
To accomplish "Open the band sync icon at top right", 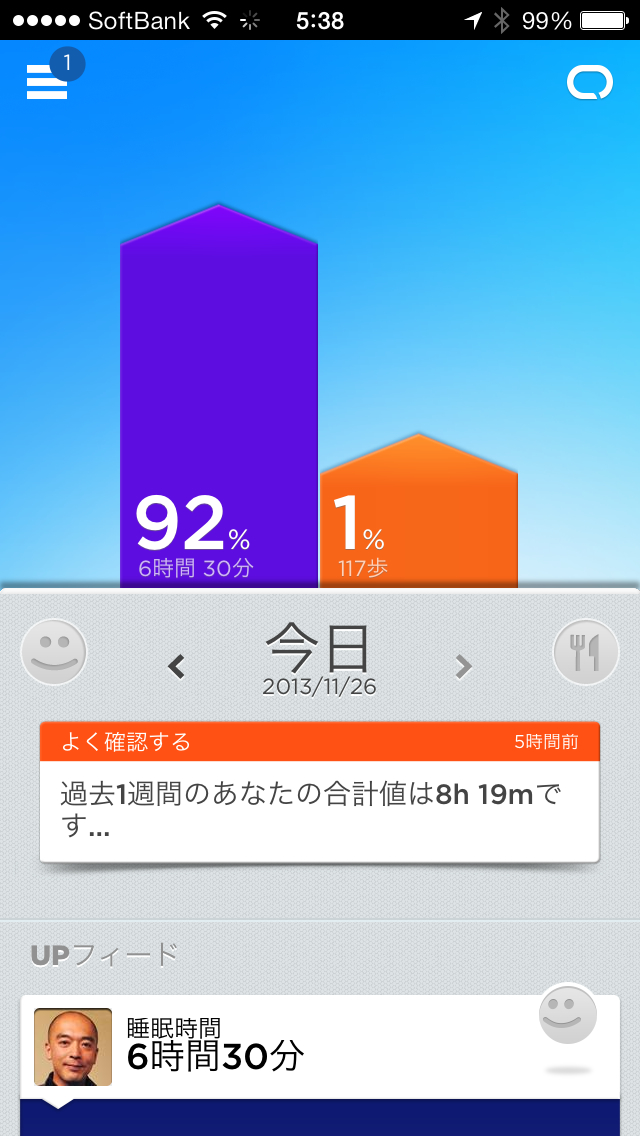I will tap(589, 83).
